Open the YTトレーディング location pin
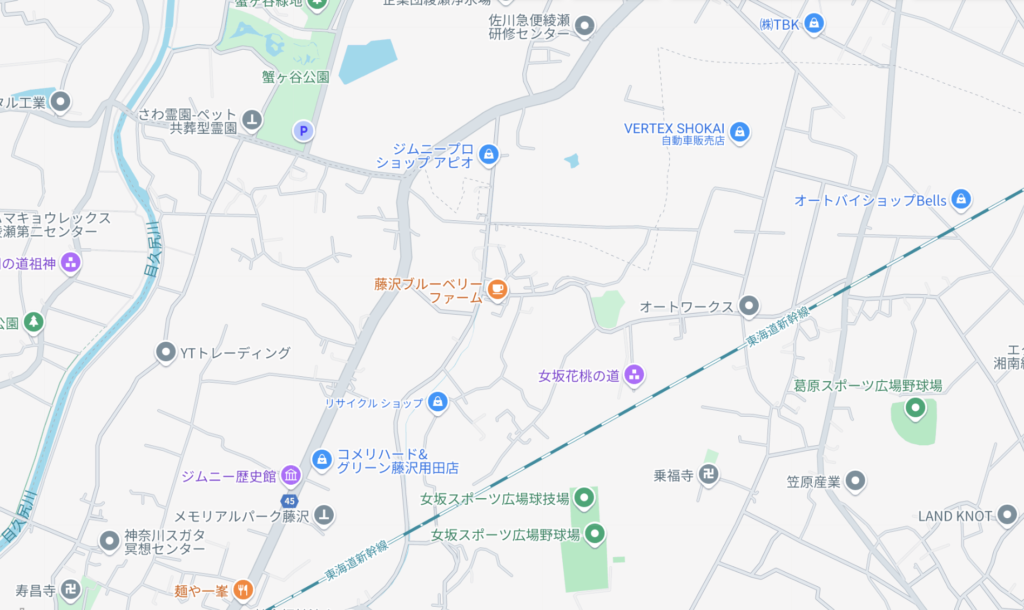The height and width of the screenshot is (610, 1024). click(x=166, y=352)
